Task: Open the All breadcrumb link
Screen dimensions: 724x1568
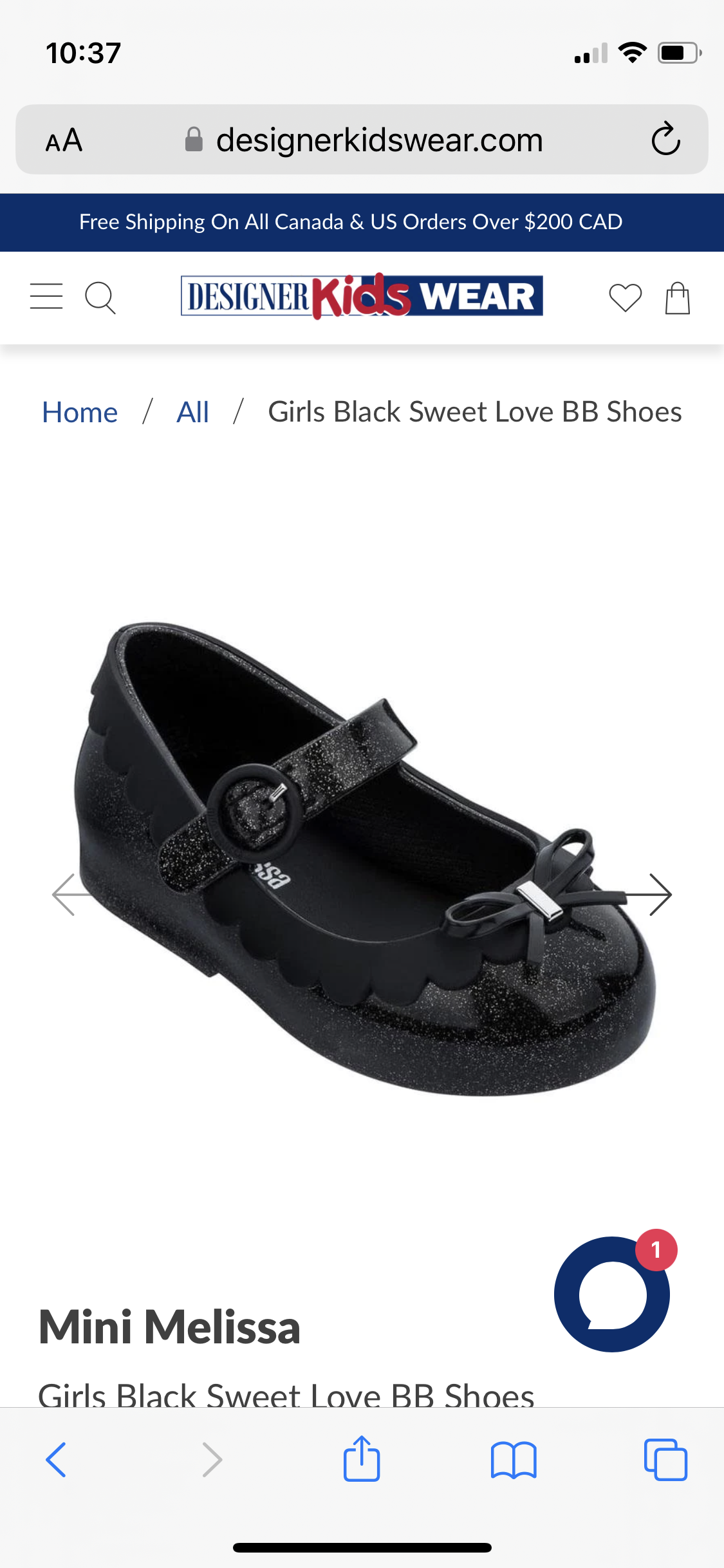Action: 192,412
